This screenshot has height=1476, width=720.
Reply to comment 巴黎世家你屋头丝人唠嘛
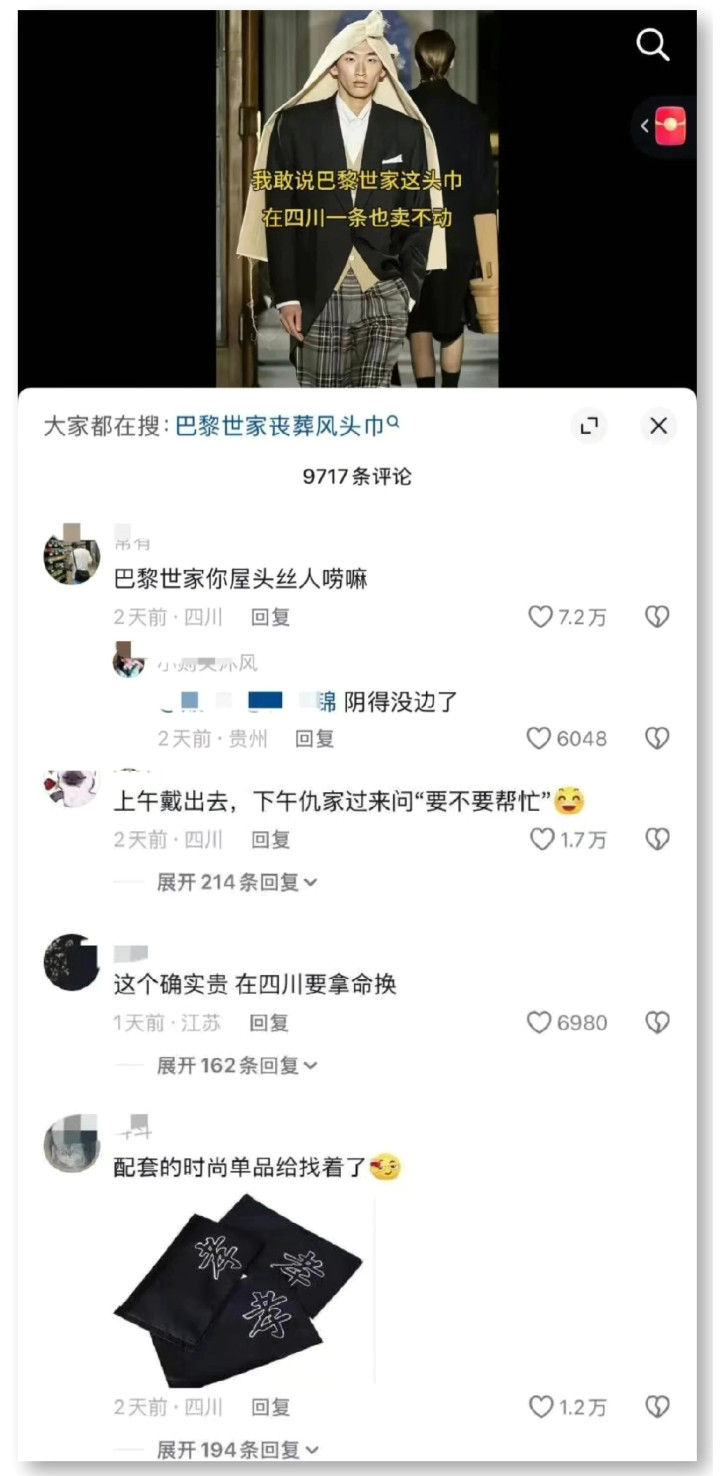(270, 617)
